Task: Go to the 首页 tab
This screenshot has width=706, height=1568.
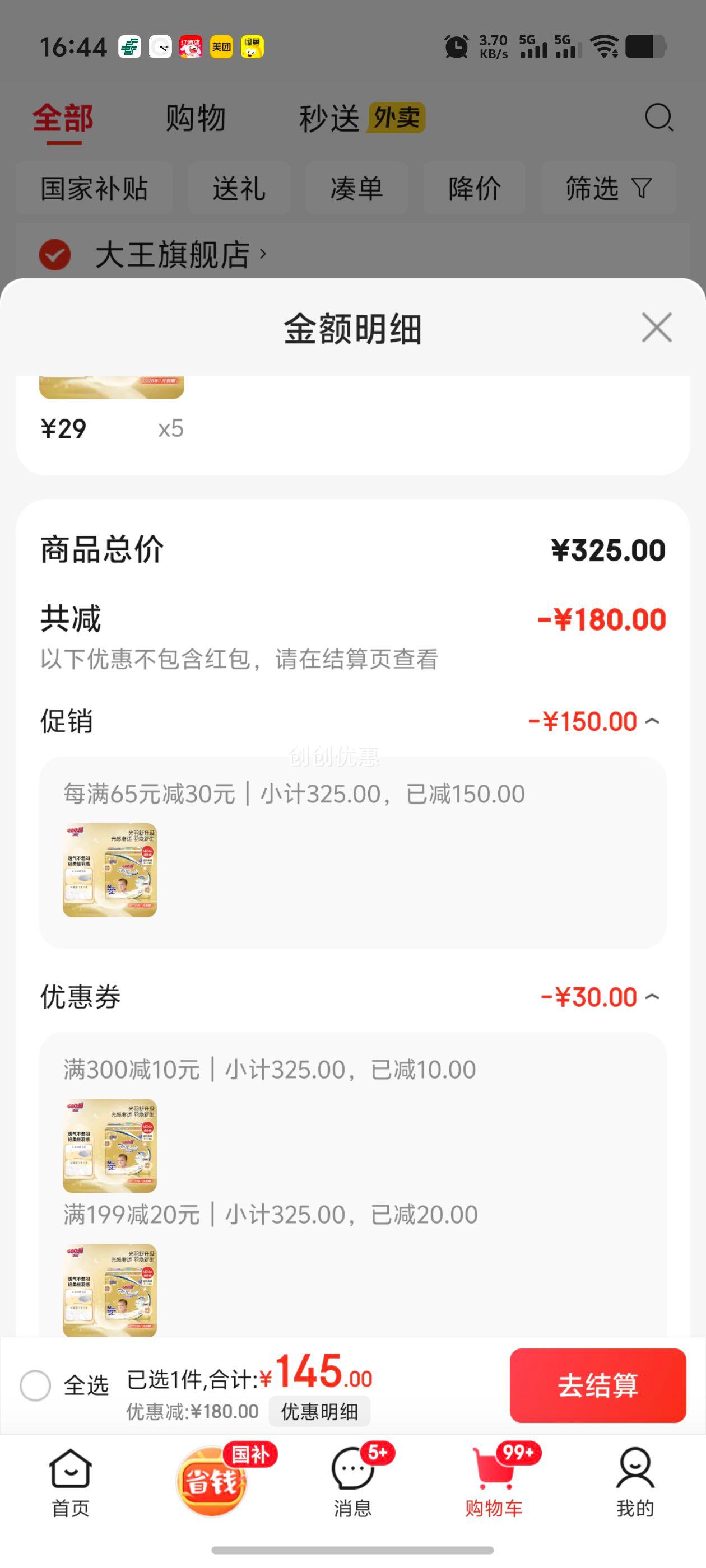Action: click(71, 1482)
